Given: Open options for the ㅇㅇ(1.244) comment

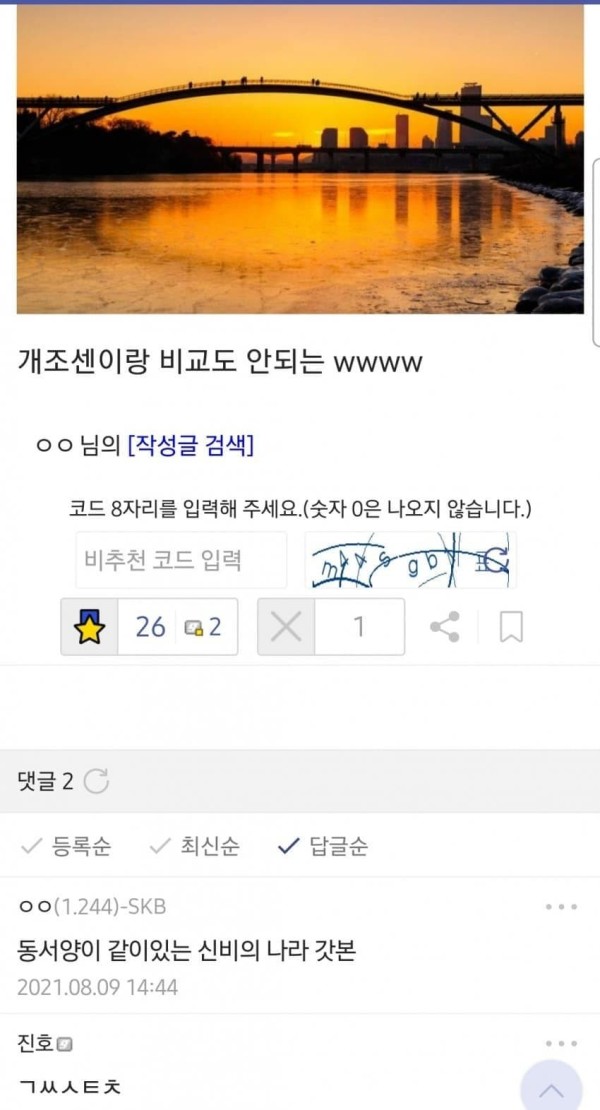Looking at the screenshot, I should [561, 907].
